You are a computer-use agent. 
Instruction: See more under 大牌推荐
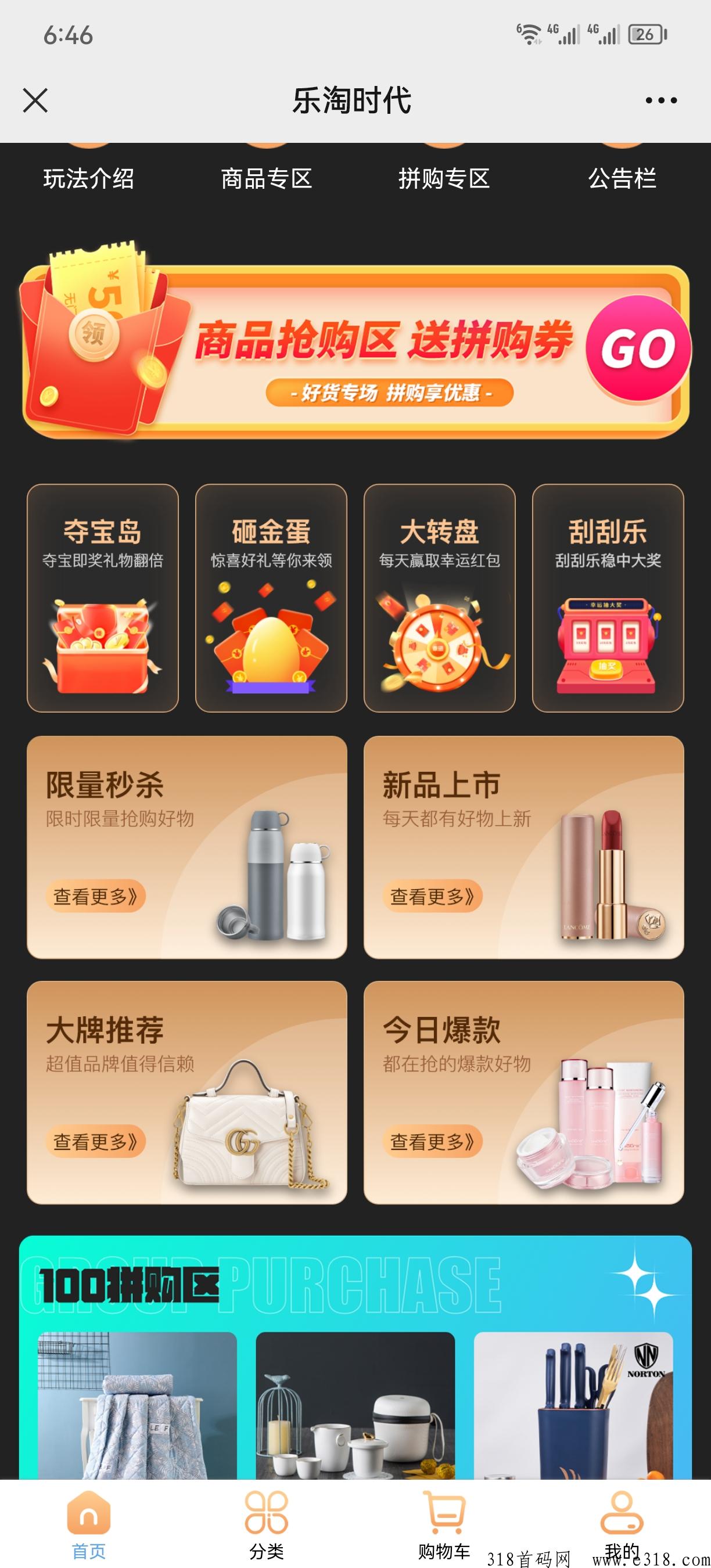[96, 1141]
